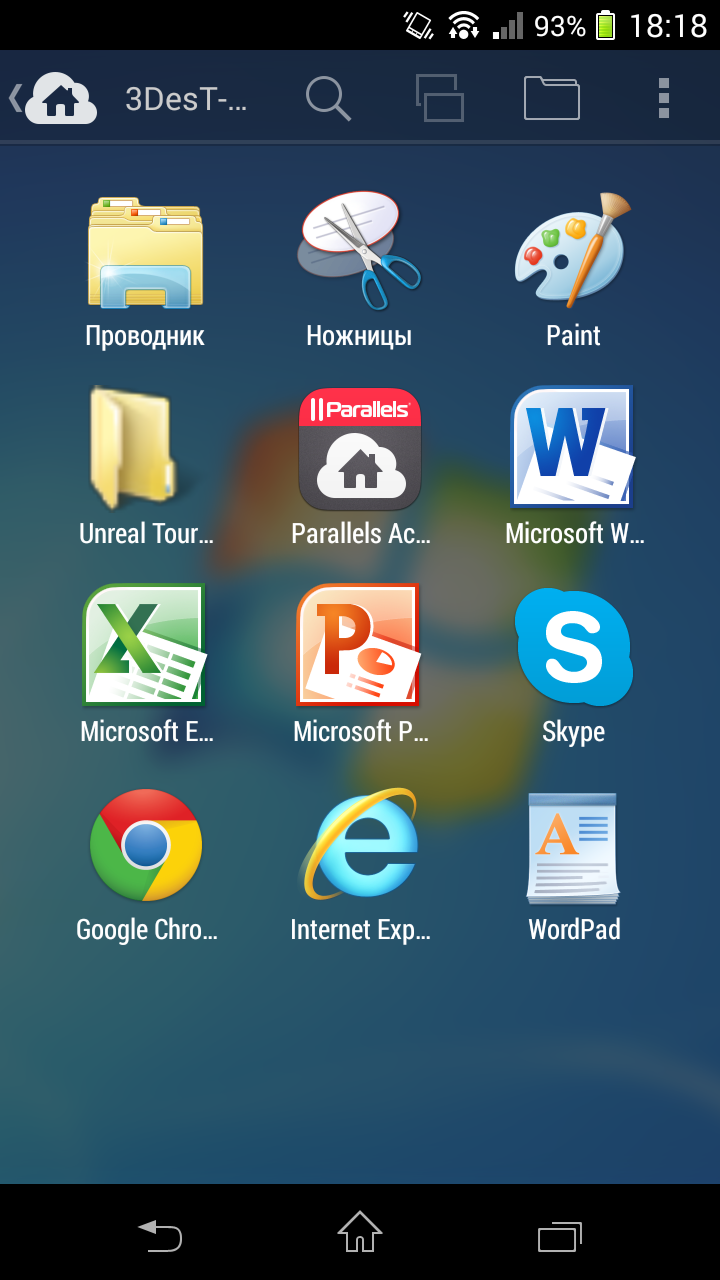
Task: Open the Ножницы snipping tool
Action: 359,270
